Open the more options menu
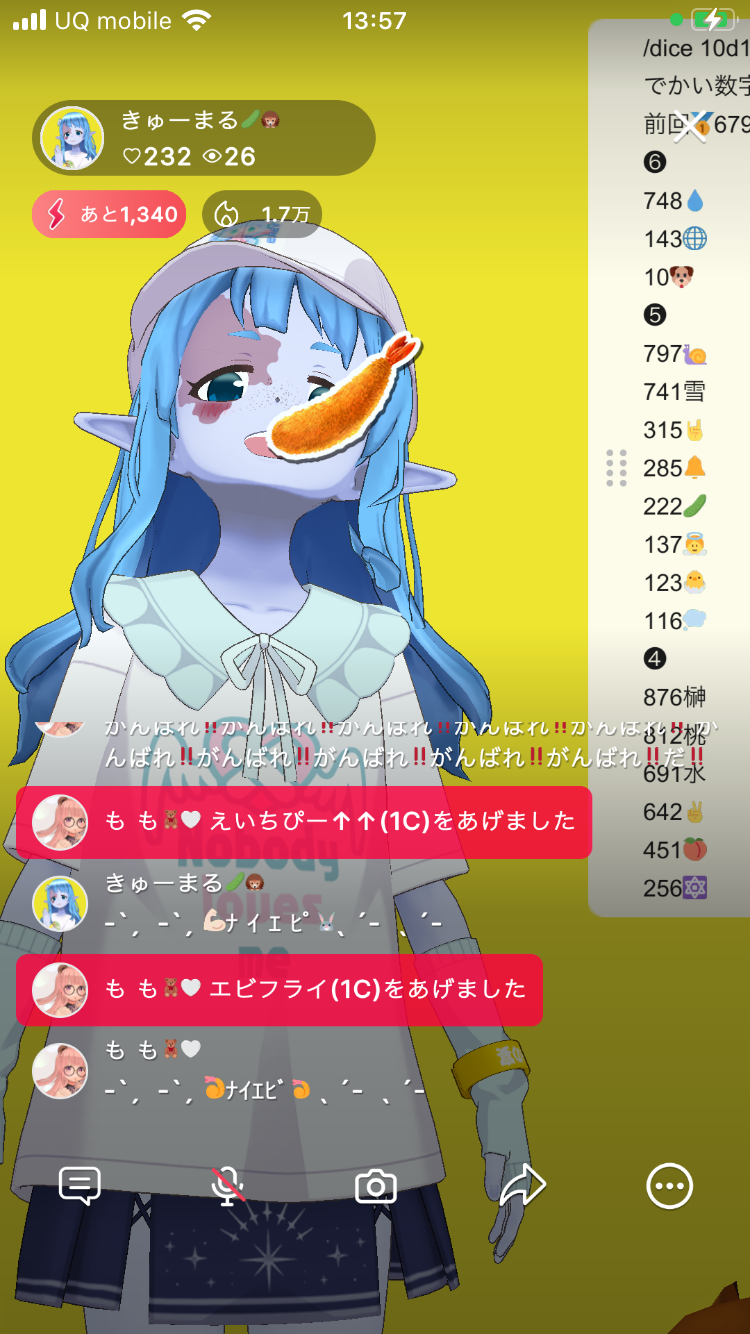 [x=669, y=1187]
